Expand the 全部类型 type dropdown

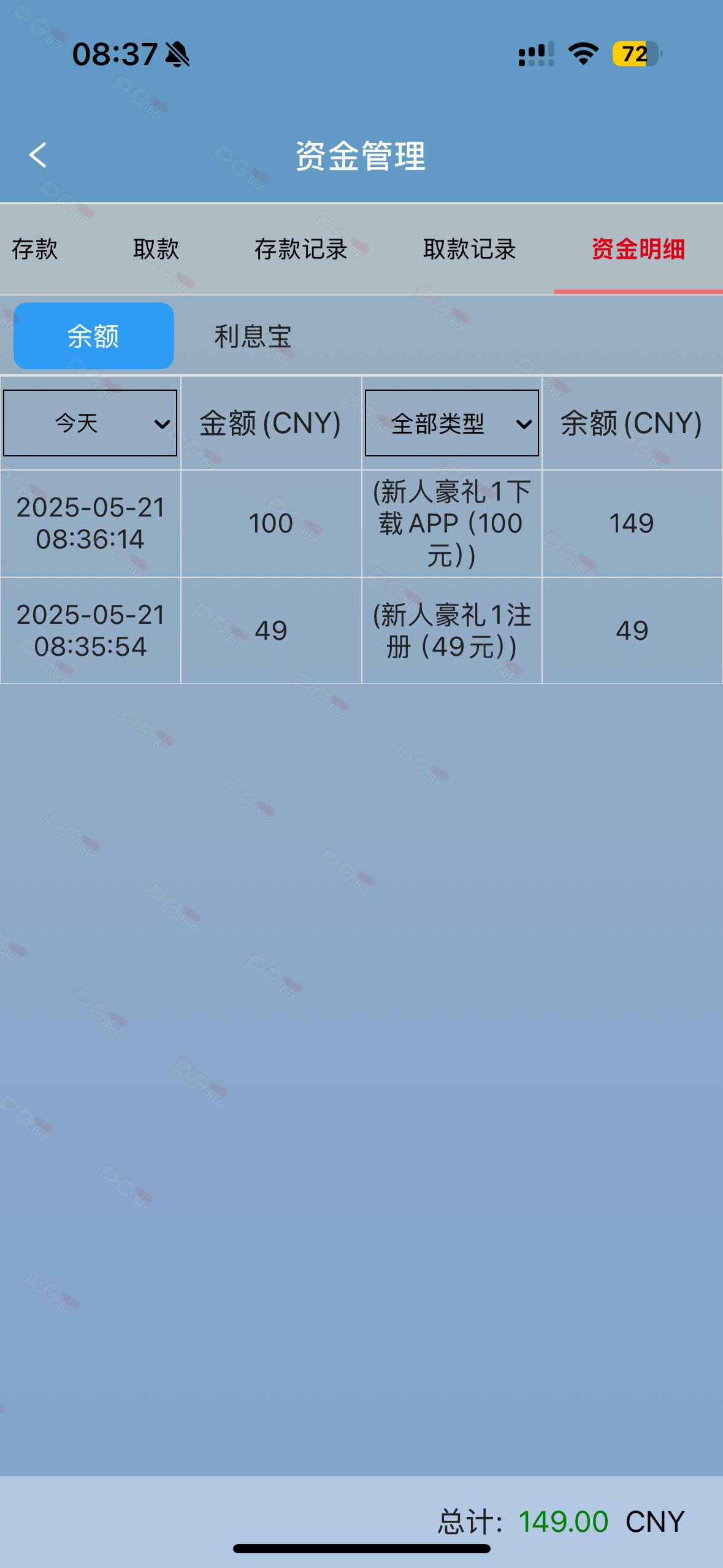tap(452, 423)
